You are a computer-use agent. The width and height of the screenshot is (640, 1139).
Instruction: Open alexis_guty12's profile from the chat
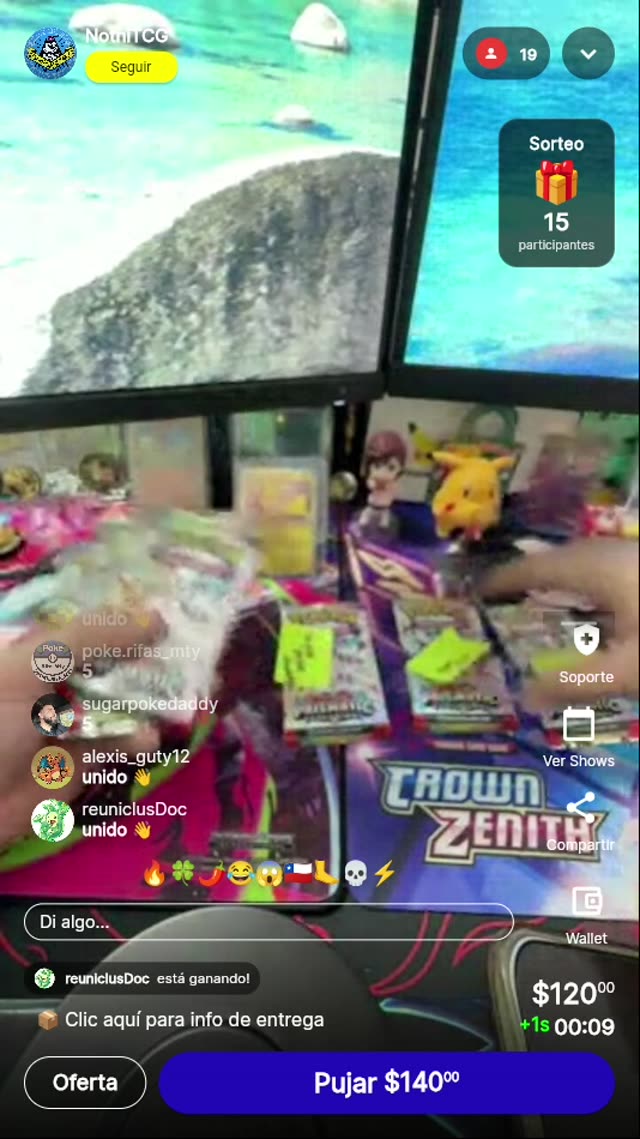point(52,767)
